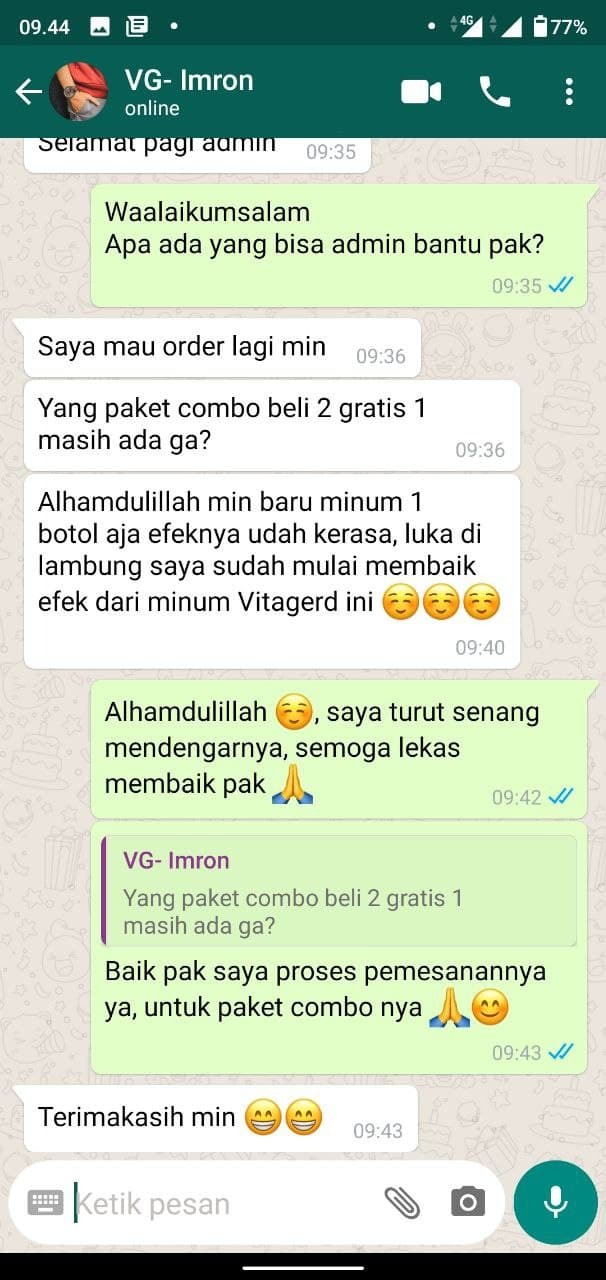
Task: Switch to the emoji keyboard icon
Action: tap(45, 1203)
